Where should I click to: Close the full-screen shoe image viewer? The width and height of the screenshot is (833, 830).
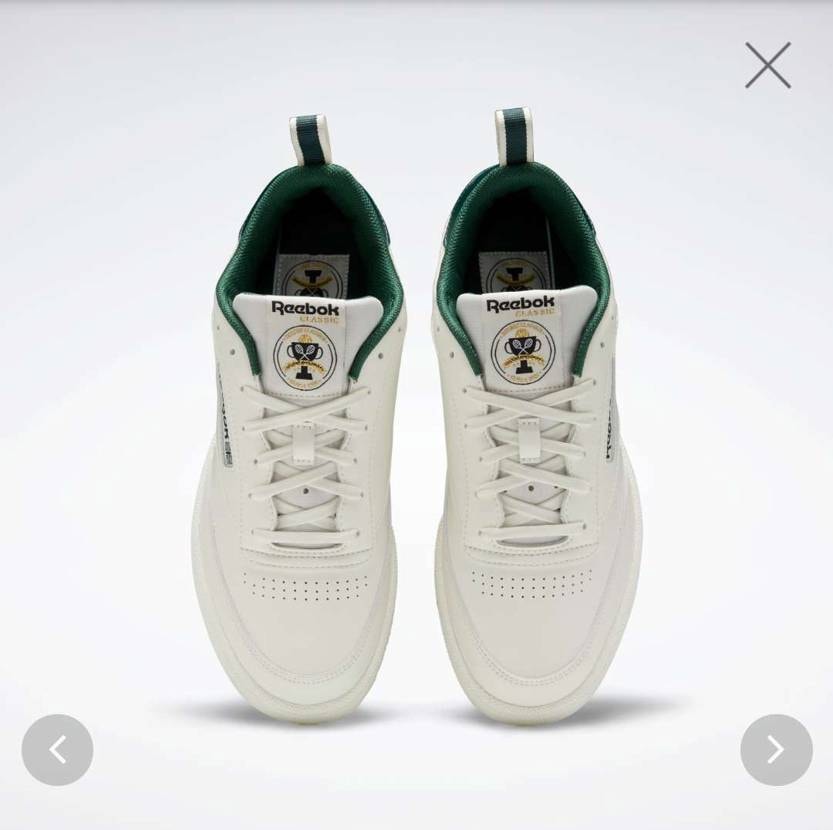click(x=767, y=65)
